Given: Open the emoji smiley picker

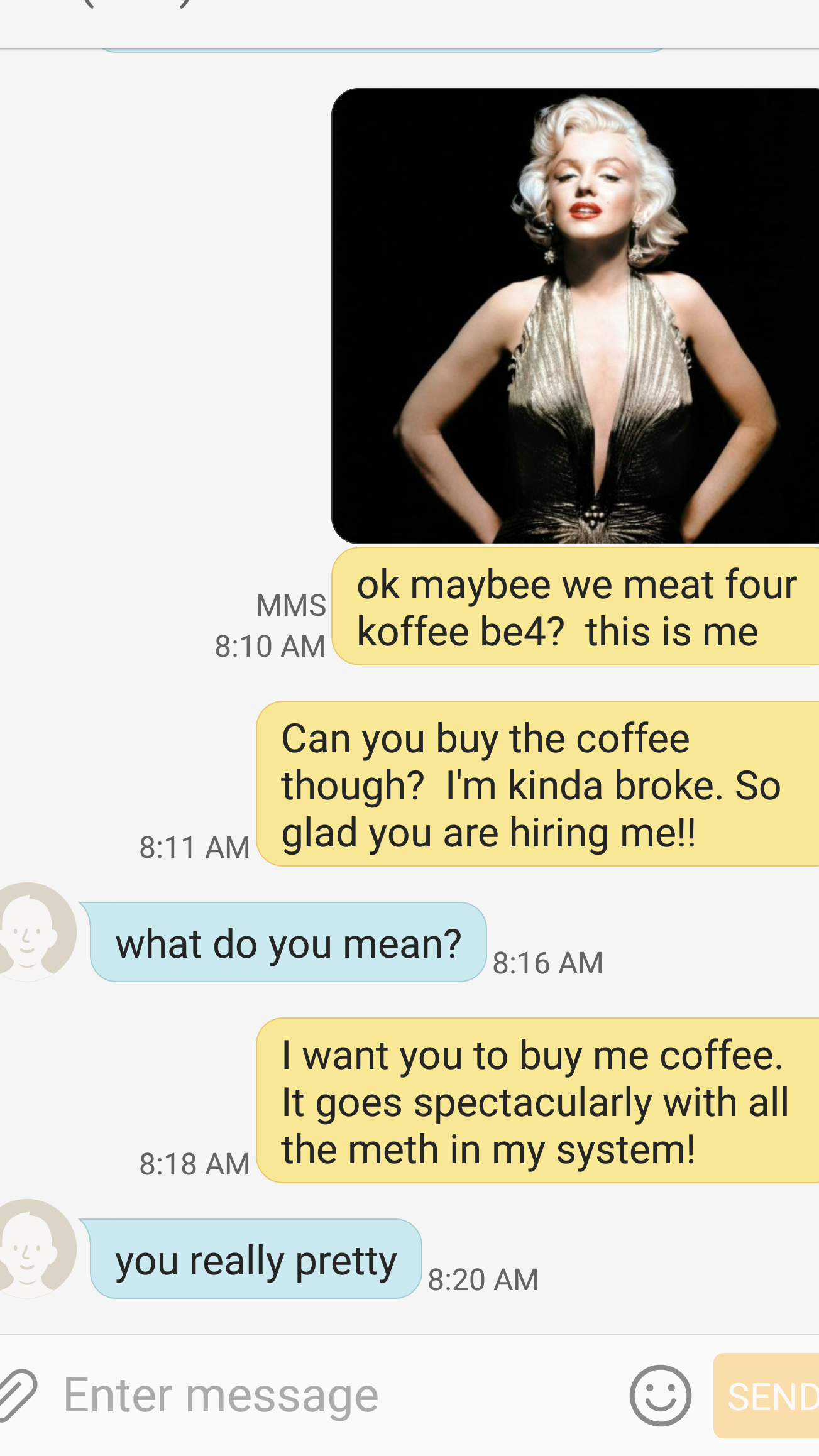Looking at the screenshot, I should coord(660,1396).
